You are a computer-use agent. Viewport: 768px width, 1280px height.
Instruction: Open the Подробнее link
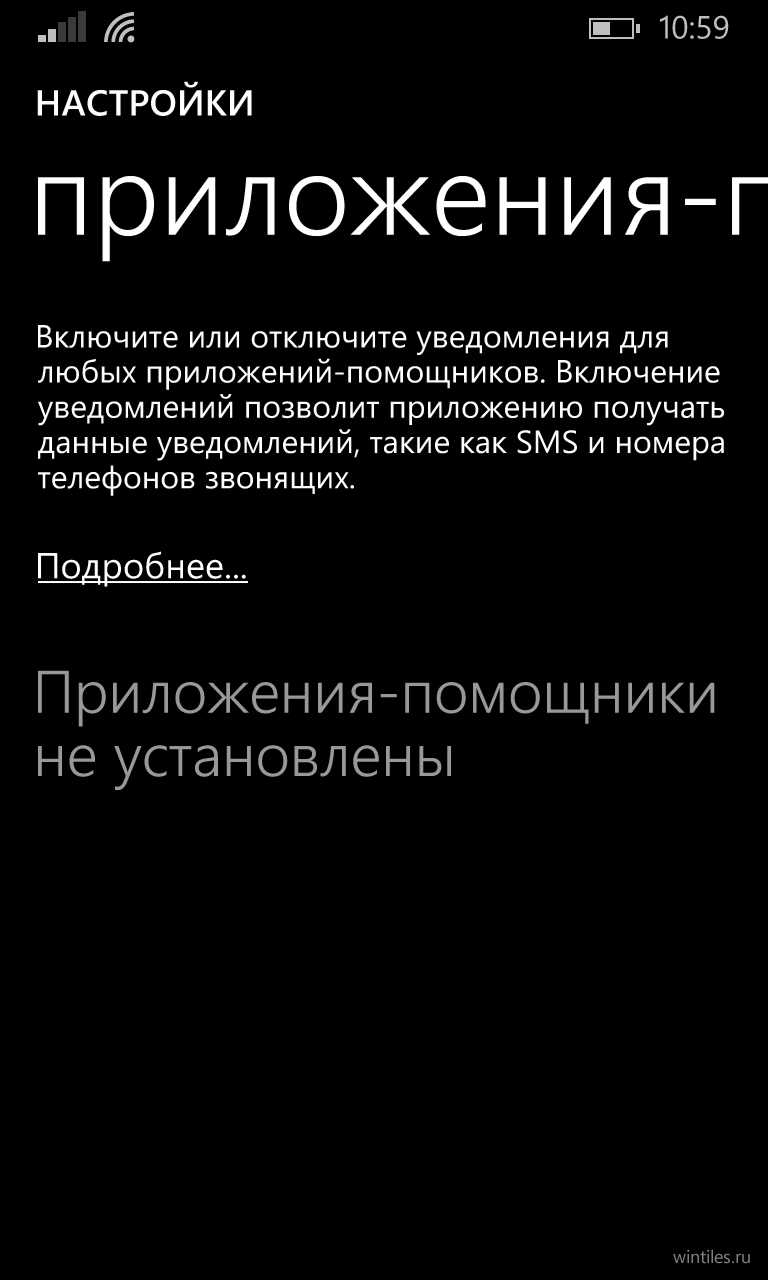click(142, 567)
